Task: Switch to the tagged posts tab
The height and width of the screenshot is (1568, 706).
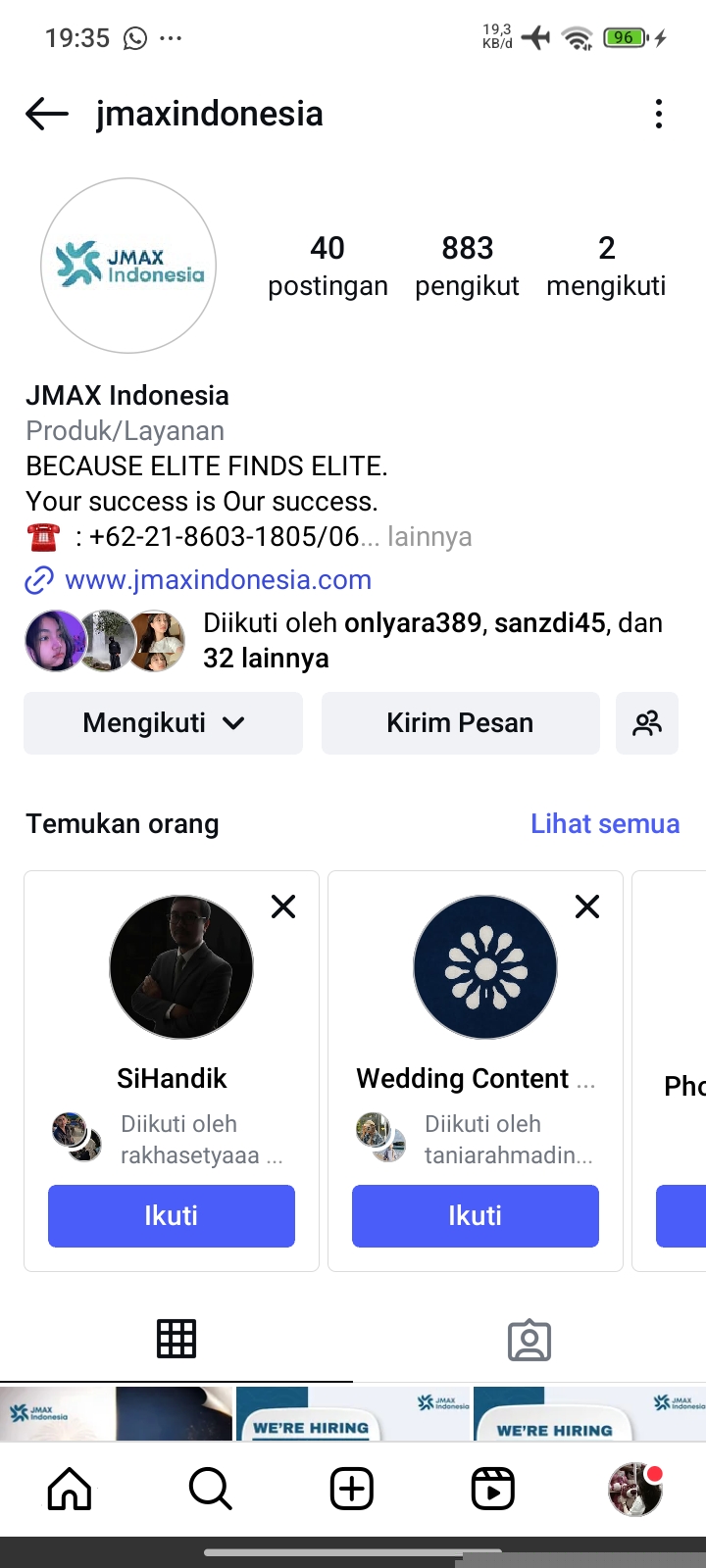Action: (529, 1339)
